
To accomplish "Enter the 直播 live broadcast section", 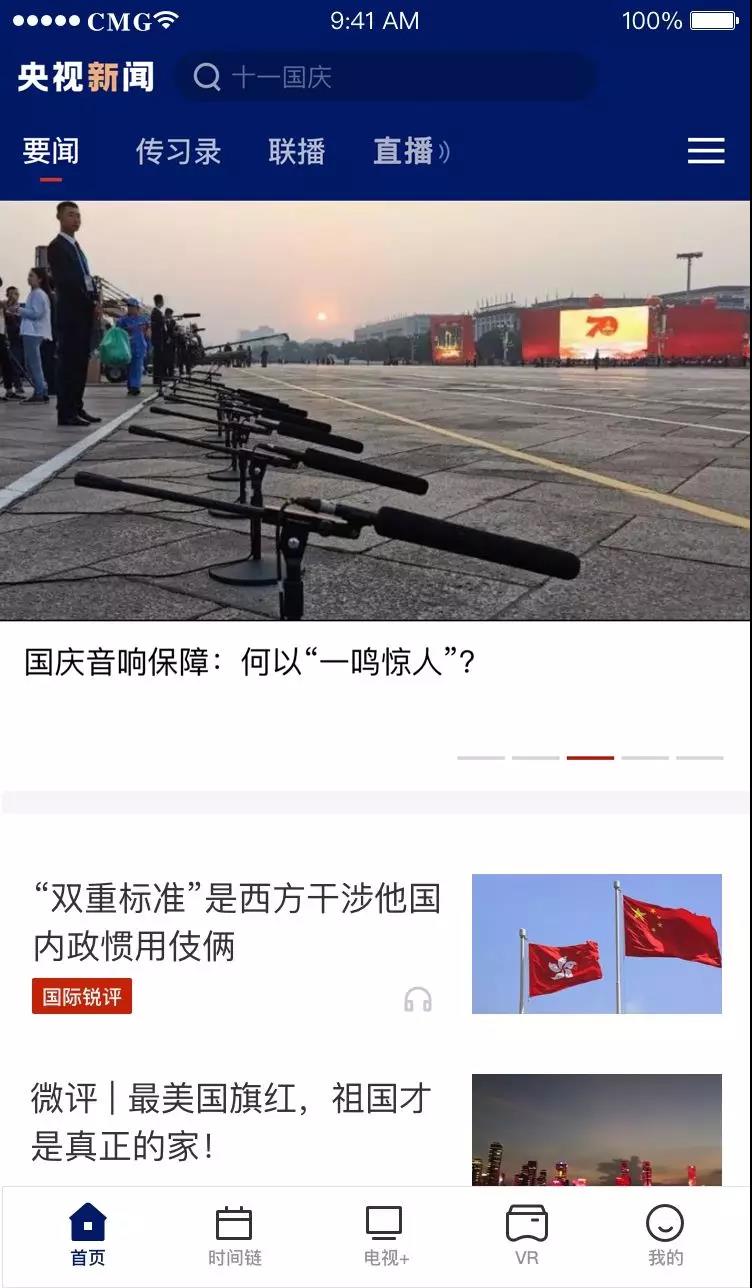I will pos(404,153).
